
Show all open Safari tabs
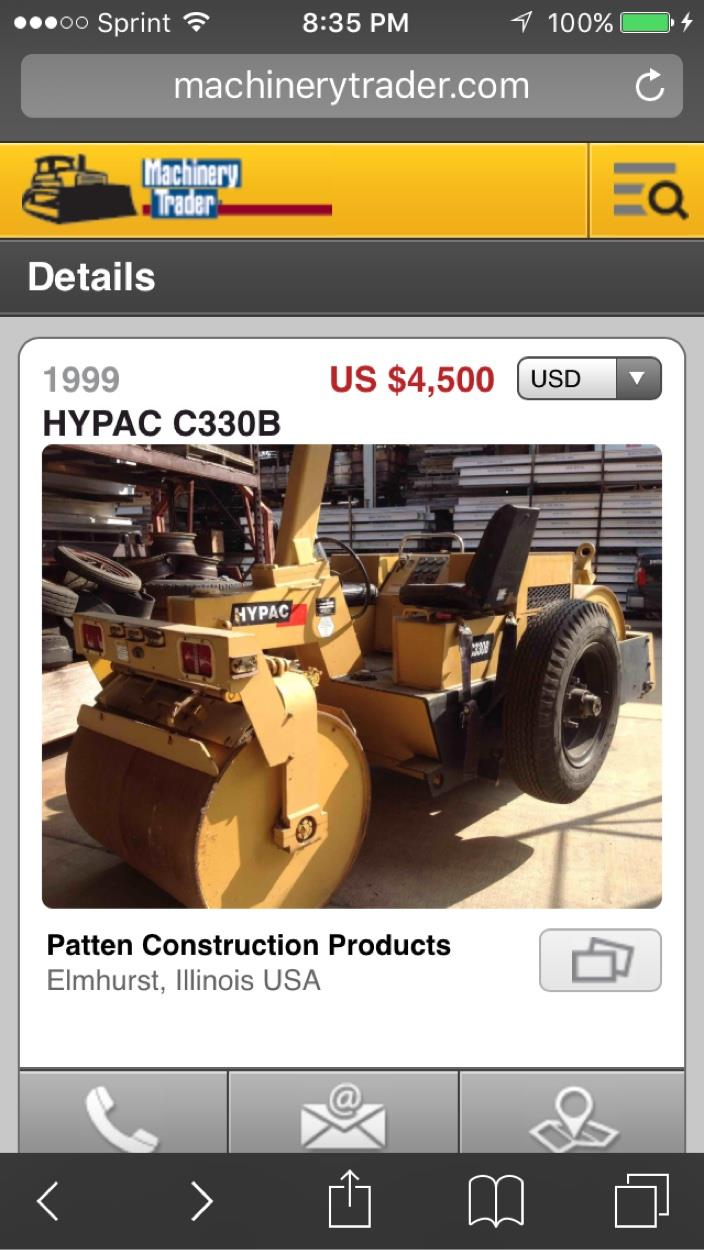641,1200
